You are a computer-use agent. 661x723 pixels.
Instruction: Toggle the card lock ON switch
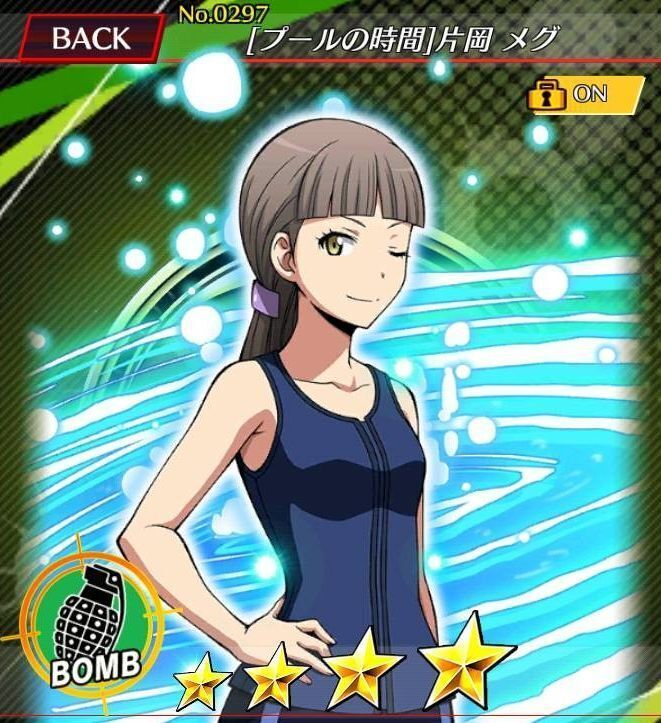point(584,94)
